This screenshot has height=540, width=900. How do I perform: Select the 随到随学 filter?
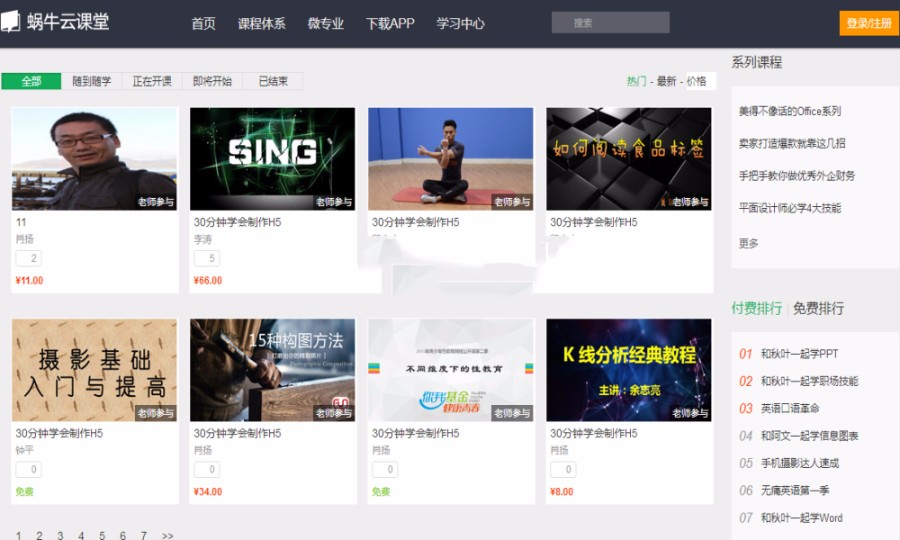(91, 81)
